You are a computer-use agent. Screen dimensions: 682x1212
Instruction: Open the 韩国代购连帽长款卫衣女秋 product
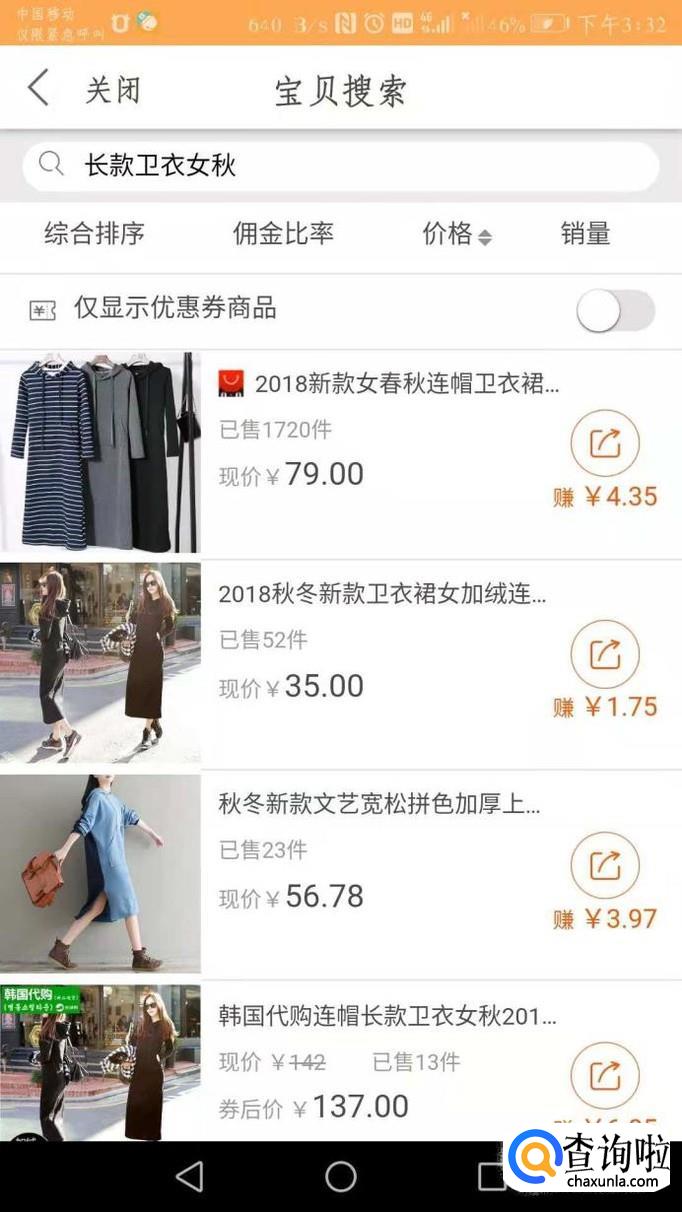coord(387,1016)
